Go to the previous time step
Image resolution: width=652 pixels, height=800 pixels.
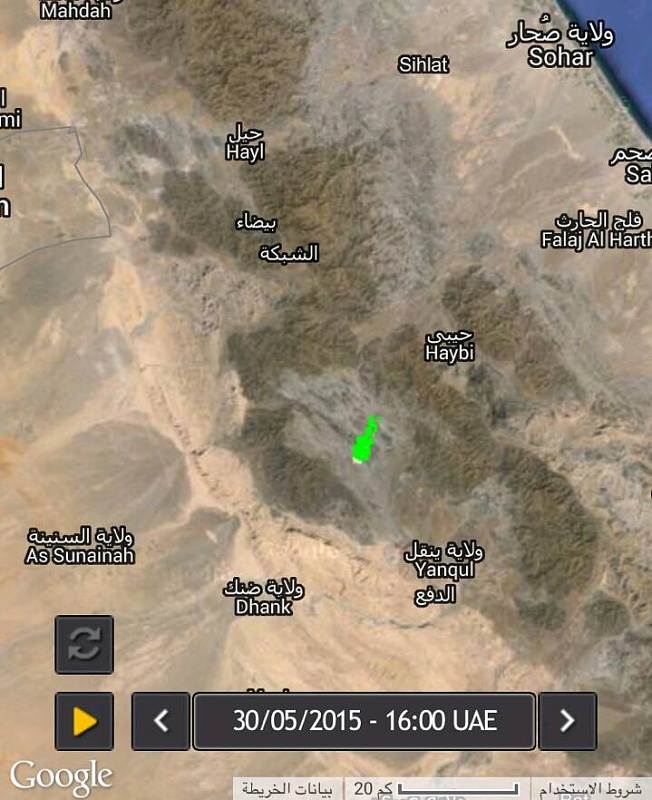pos(161,721)
